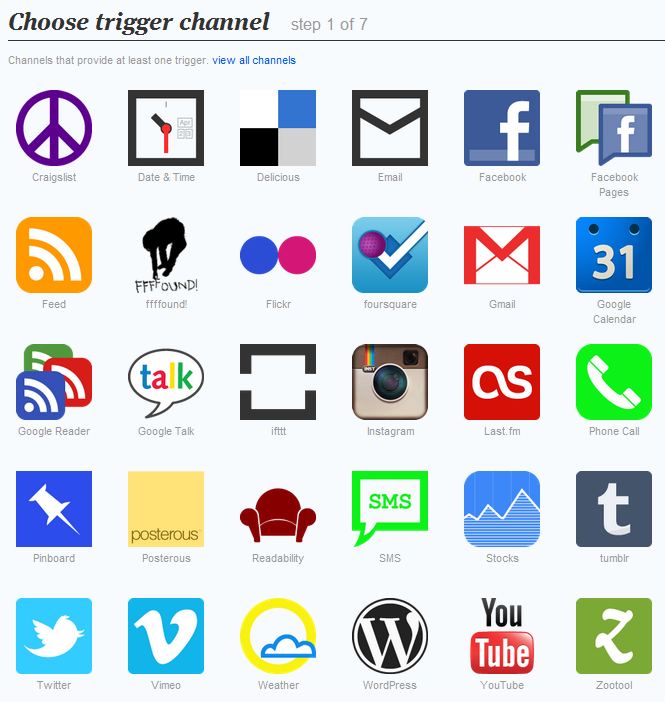The width and height of the screenshot is (665, 702).
Task: Pick the SMS channel
Action: [390, 509]
